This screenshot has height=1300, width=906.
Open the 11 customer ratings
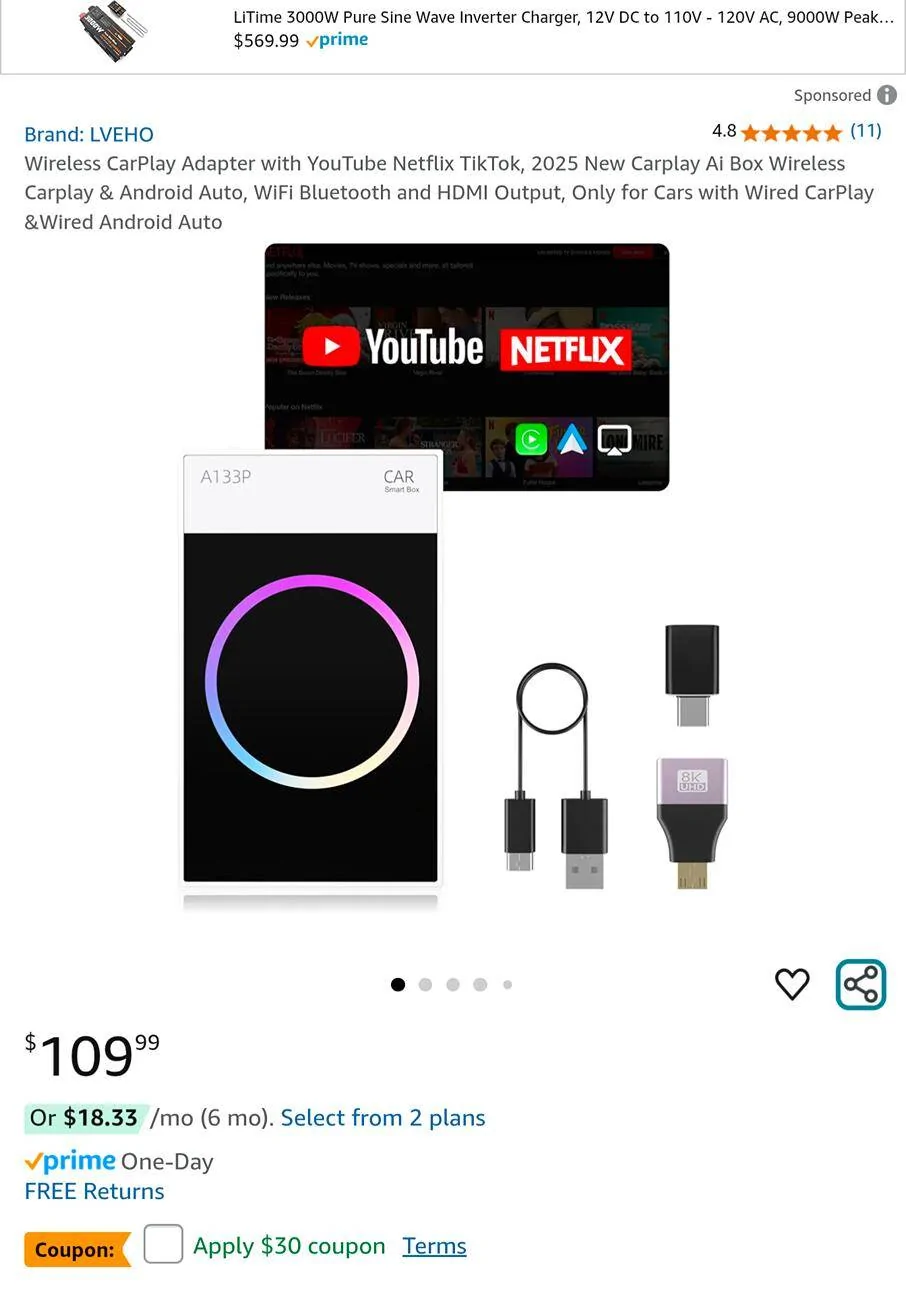coord(865,131)
